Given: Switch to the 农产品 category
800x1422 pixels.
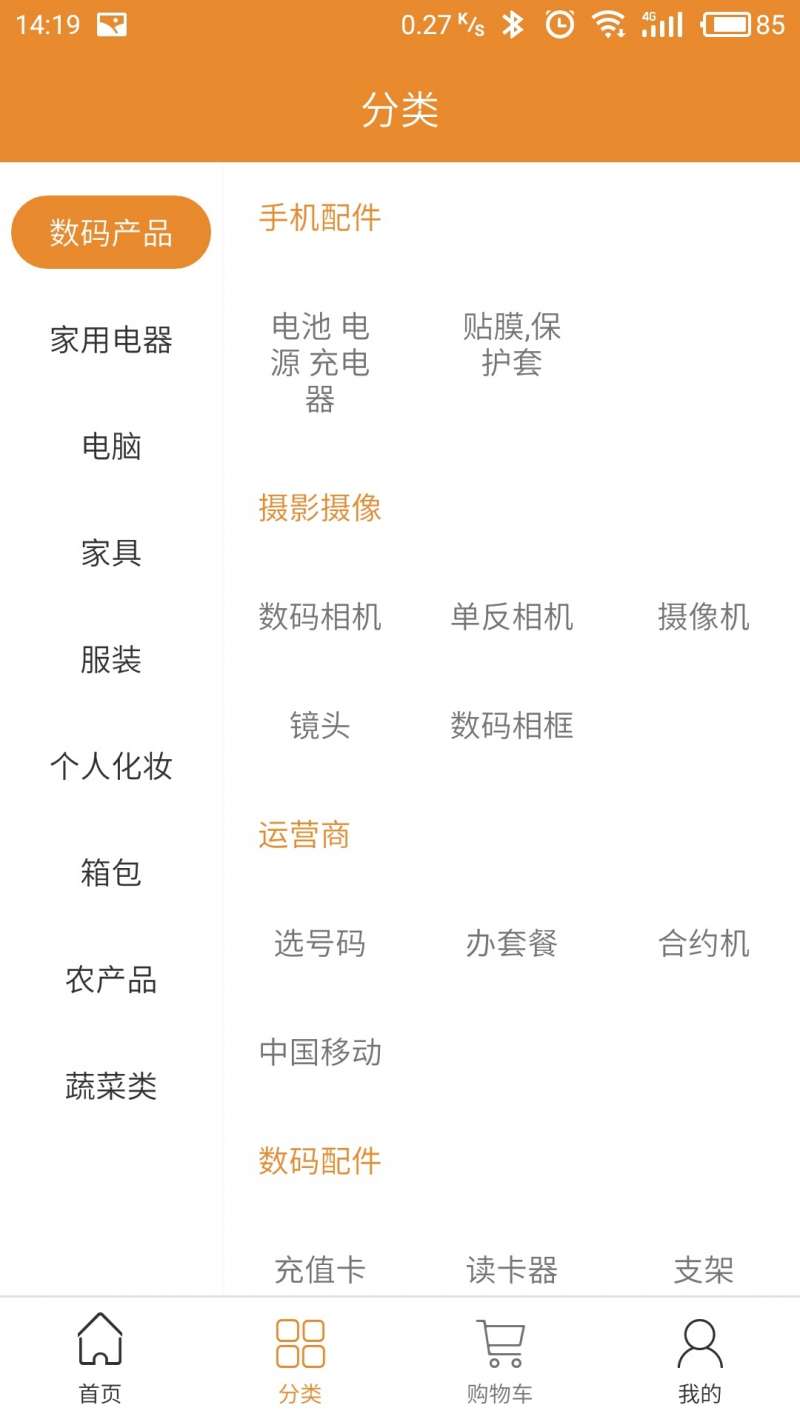Looking at the screenshot, I should coord(111,980).
